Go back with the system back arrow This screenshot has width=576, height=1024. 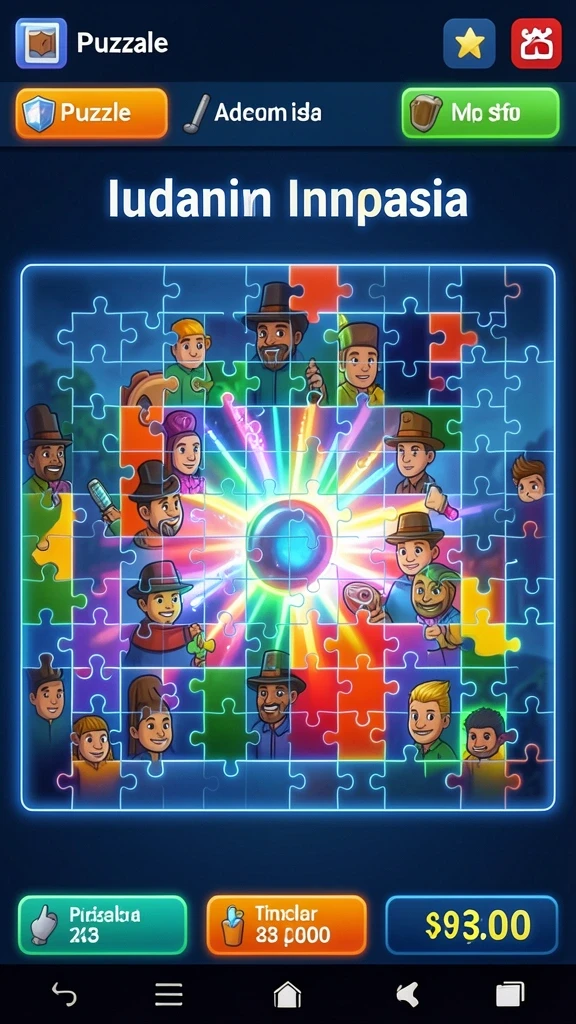coord(64,995)
